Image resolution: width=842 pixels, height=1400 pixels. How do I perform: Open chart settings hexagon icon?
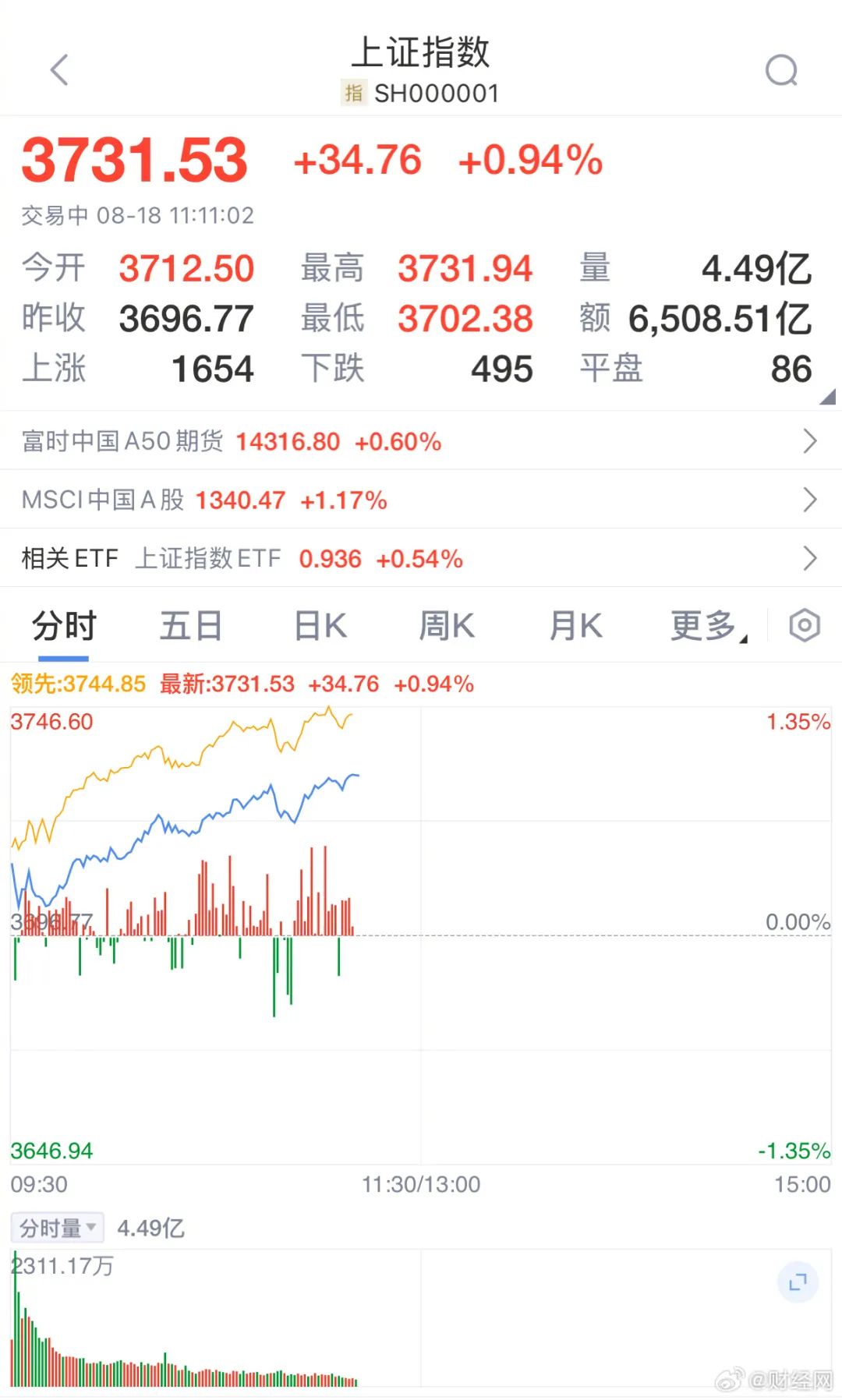(x=805, y=625)
